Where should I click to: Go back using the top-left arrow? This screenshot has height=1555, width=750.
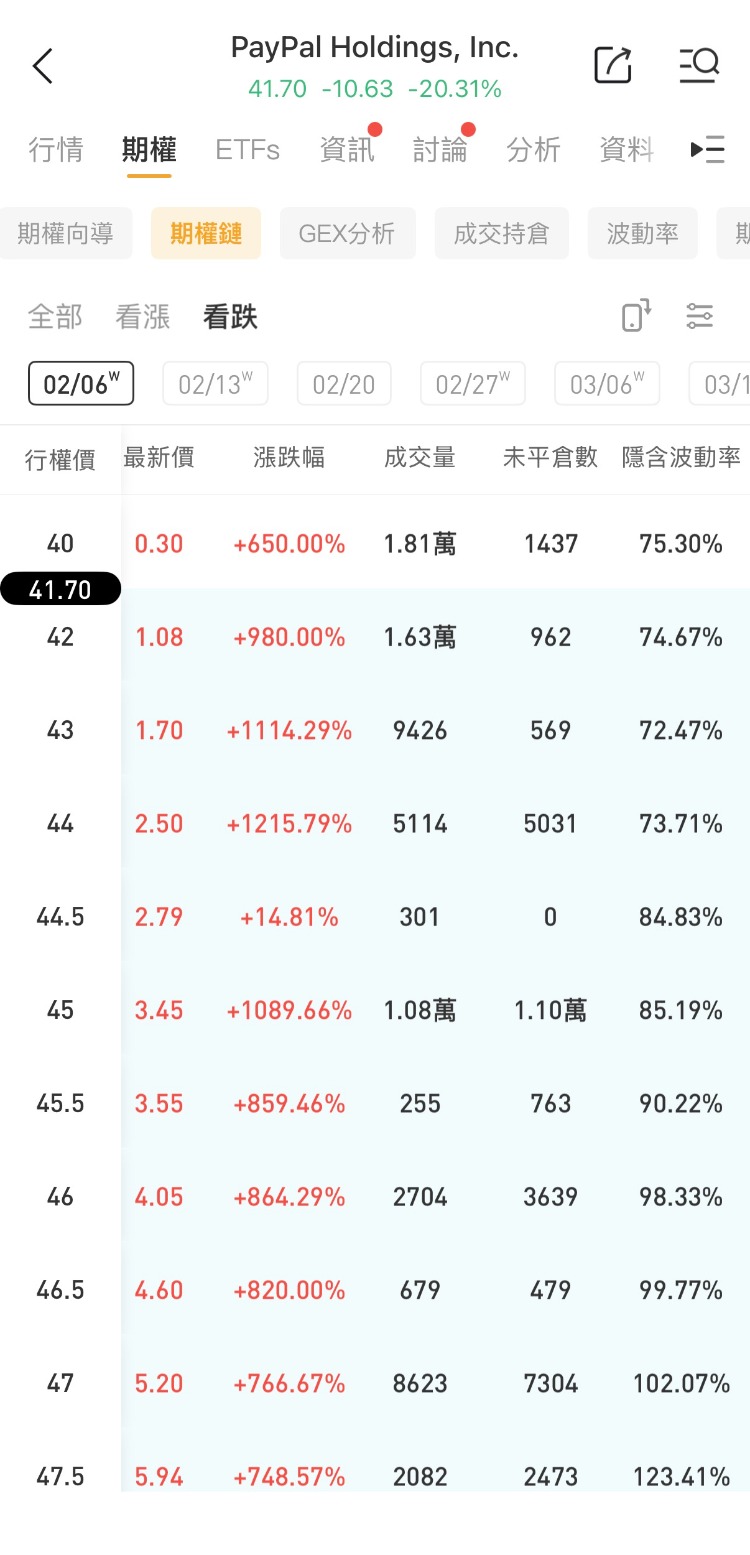click(x=43, y=67)
